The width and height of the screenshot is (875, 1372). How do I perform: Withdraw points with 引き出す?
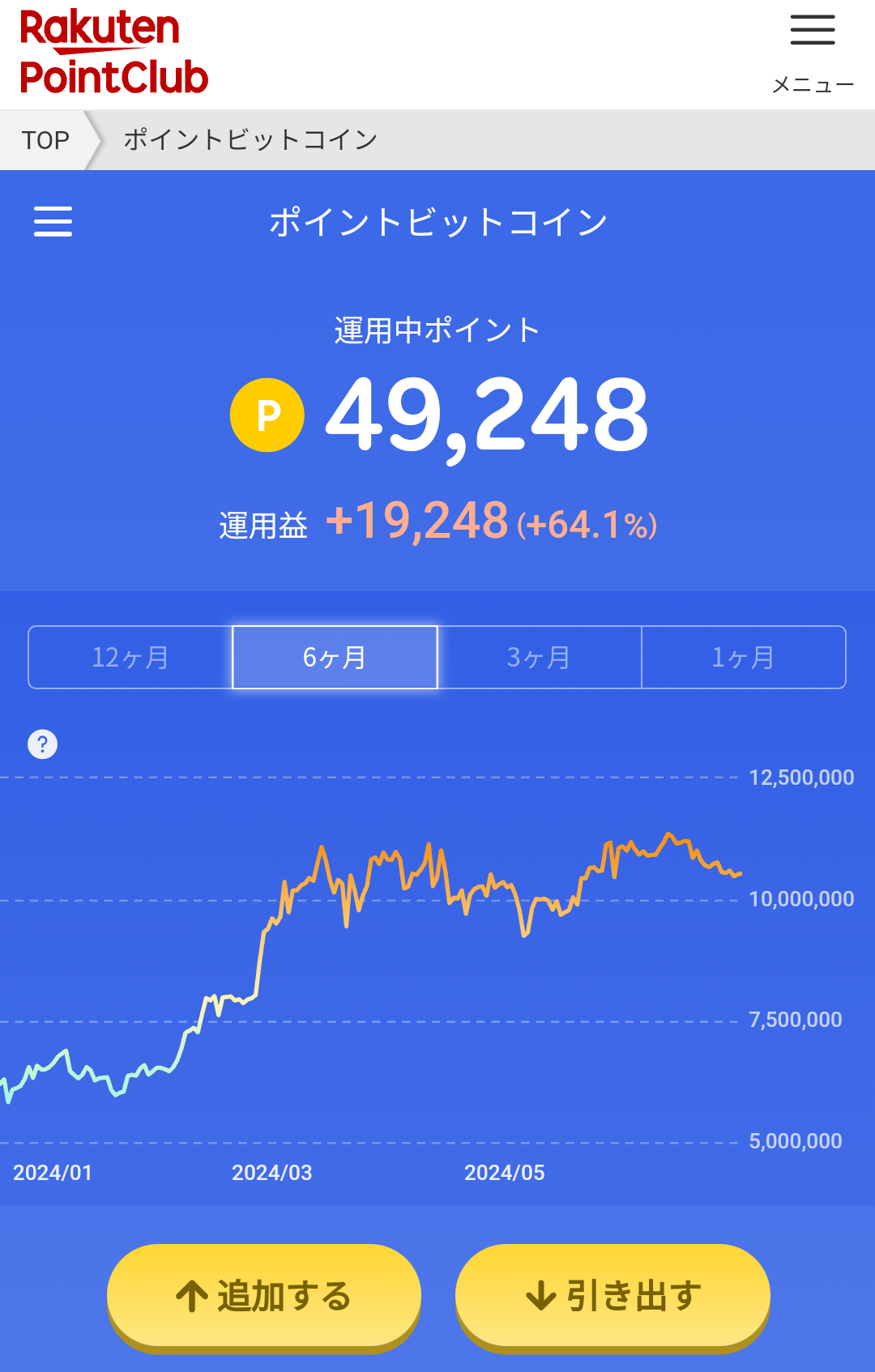(612, 1295)
